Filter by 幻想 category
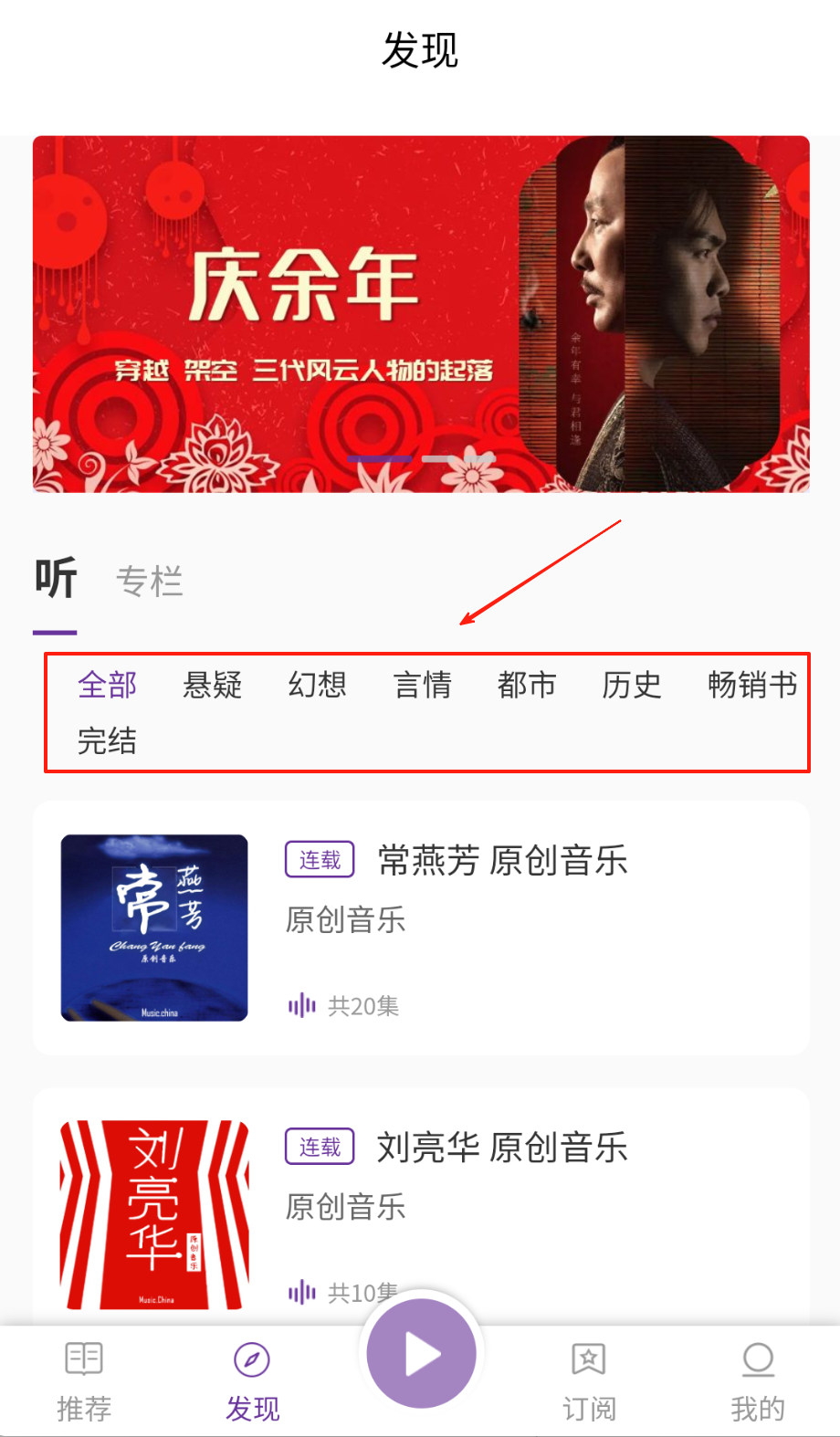This screenshot has width=840, height=1437. coord(317,685)
